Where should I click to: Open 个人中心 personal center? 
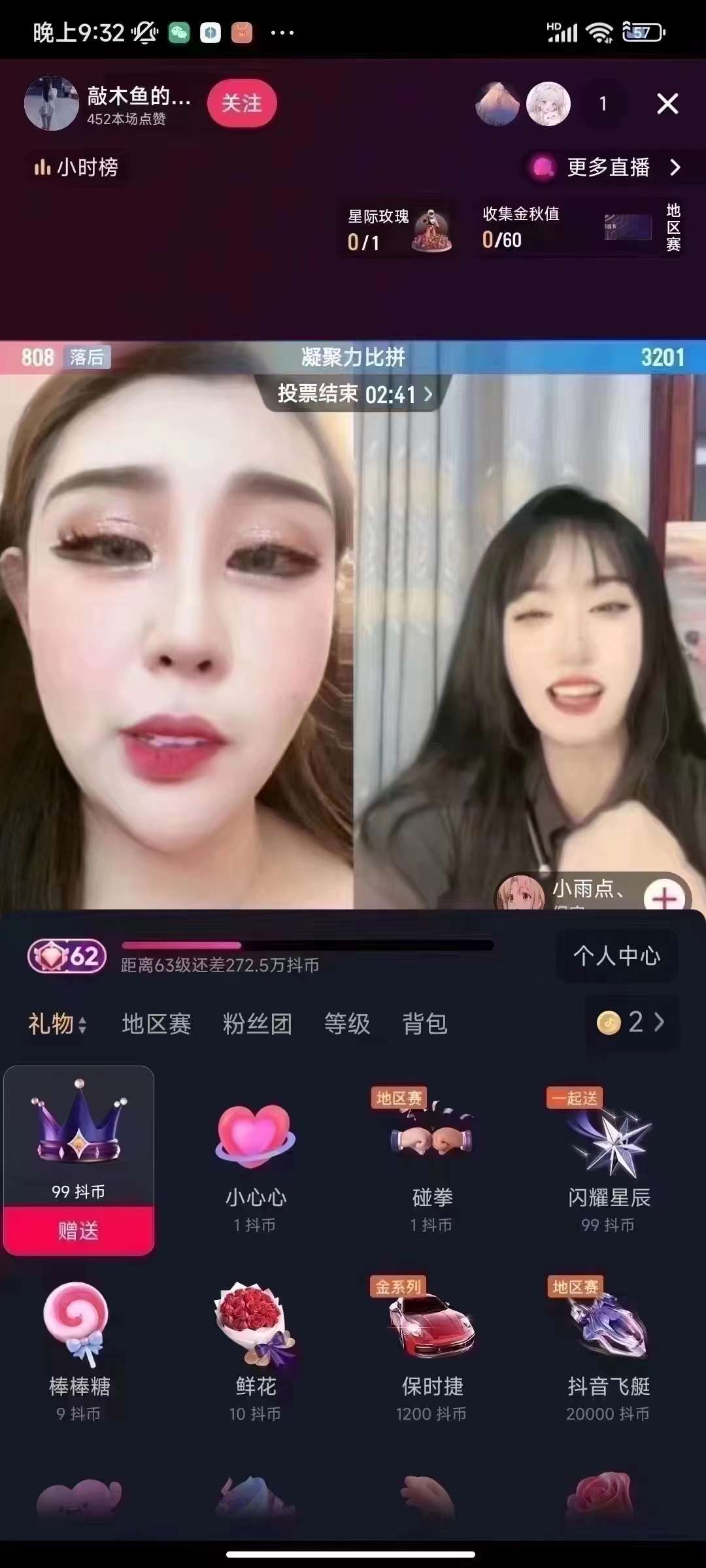(616, 956)
